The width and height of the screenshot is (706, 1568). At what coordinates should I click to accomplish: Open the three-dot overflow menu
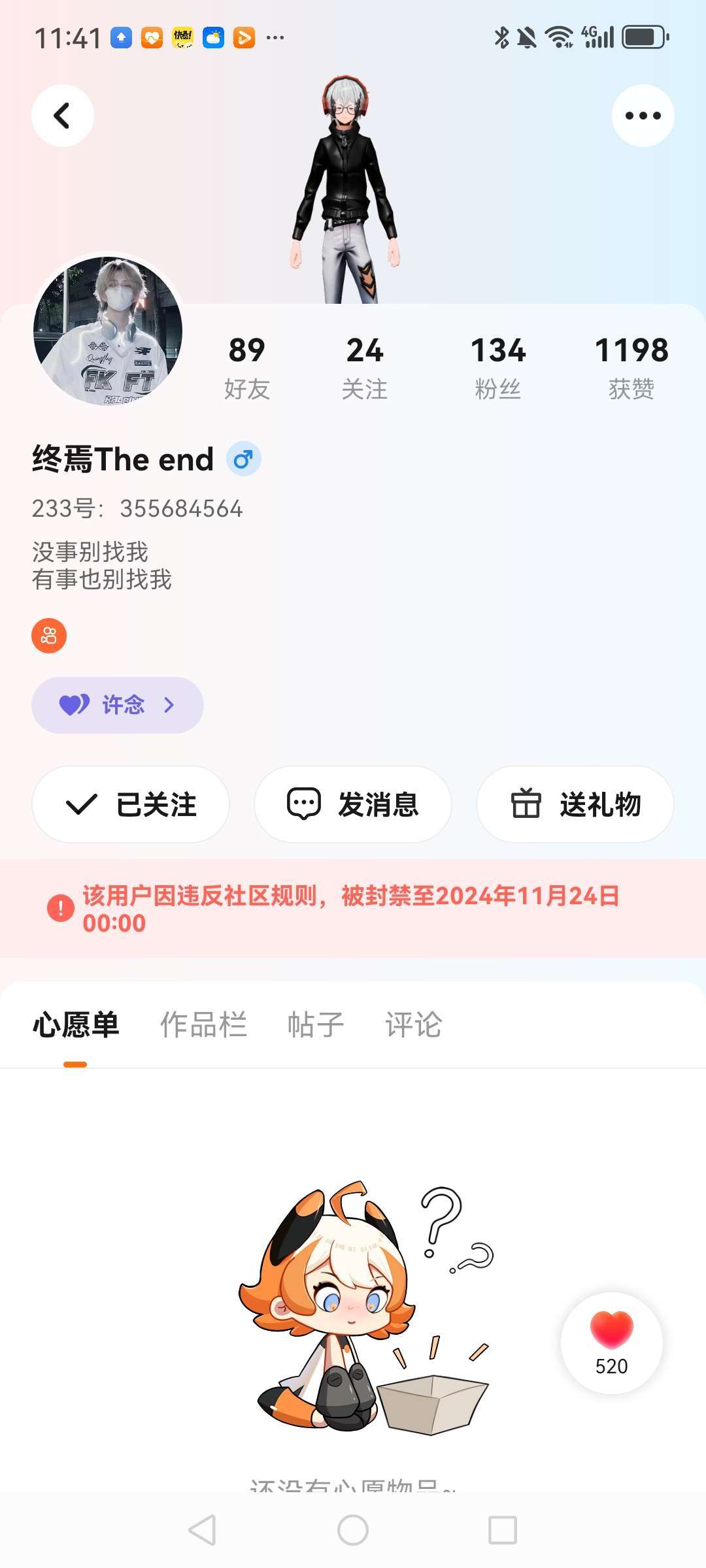[x=643, y=116]
